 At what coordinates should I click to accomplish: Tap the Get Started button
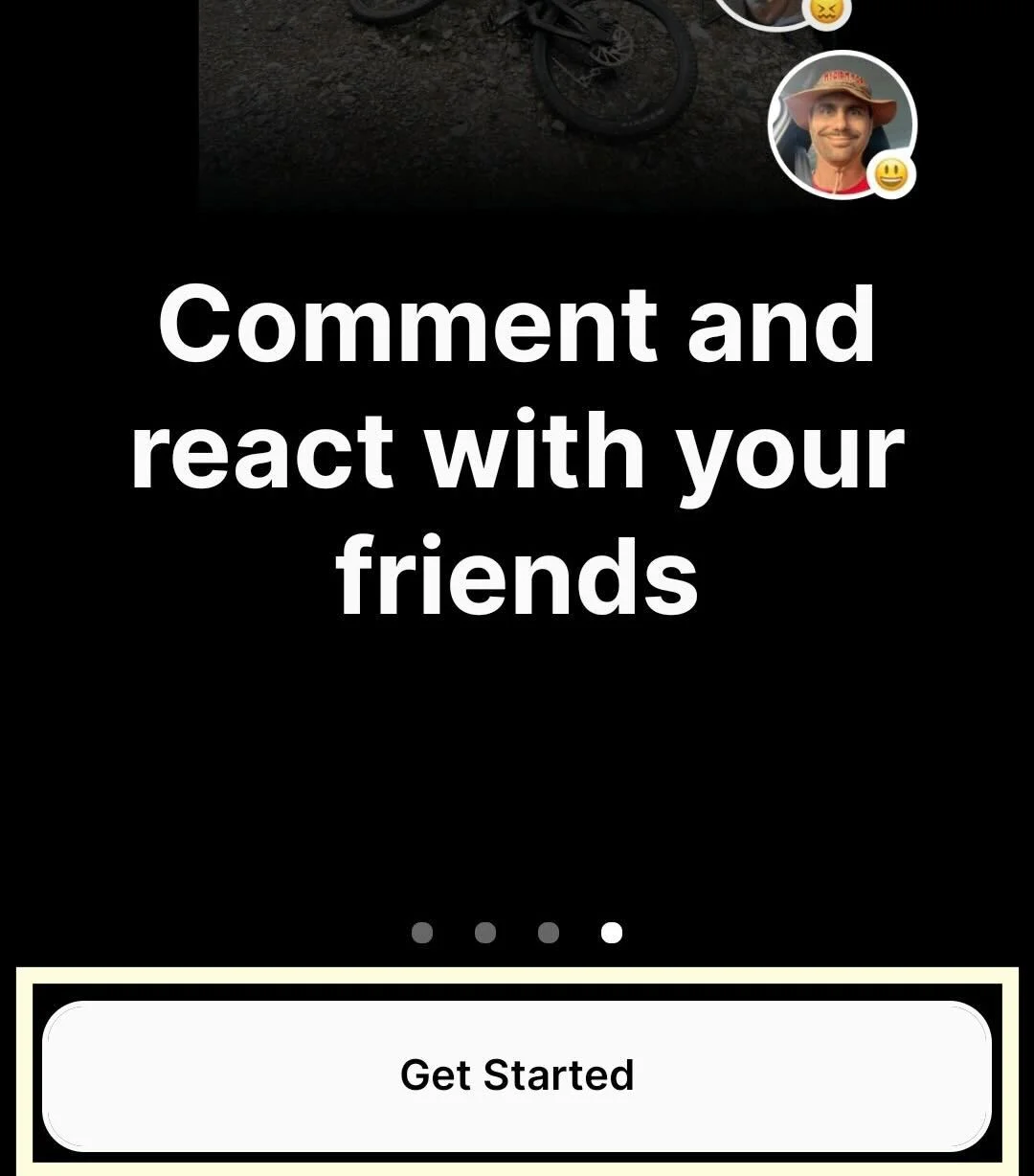tap(517, 1074)
